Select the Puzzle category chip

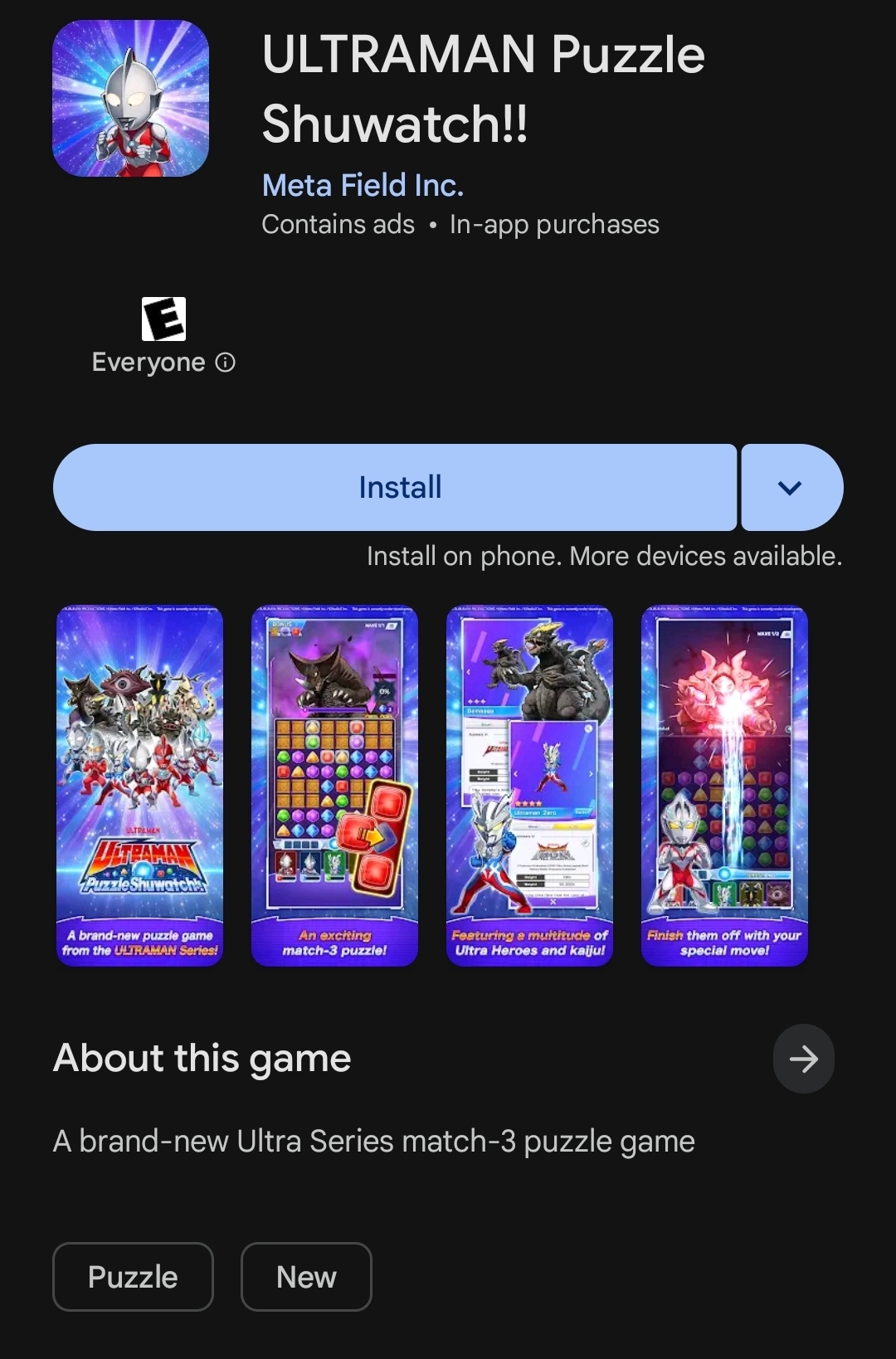[133, 1277]
